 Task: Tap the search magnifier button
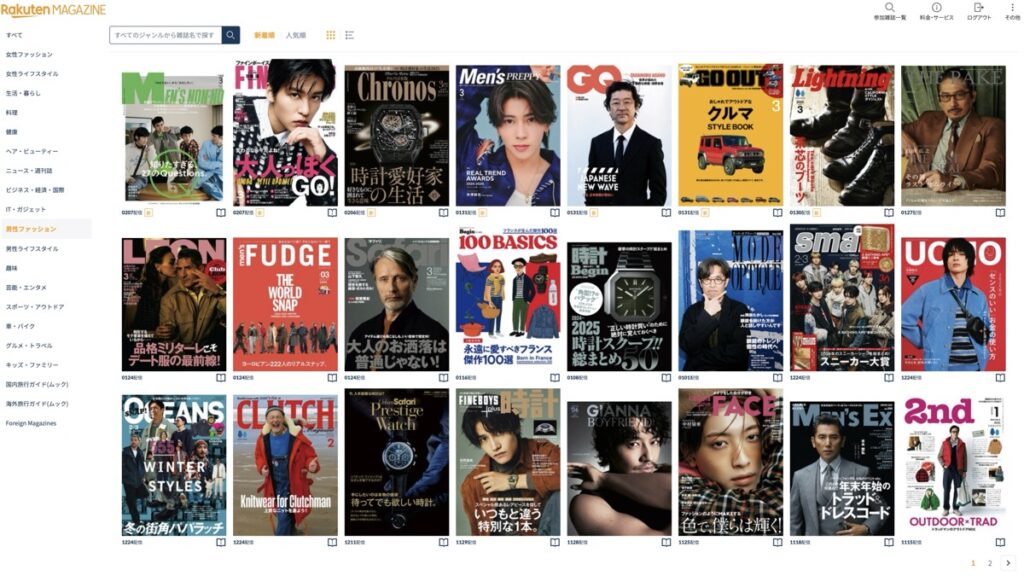pos(231,35)
